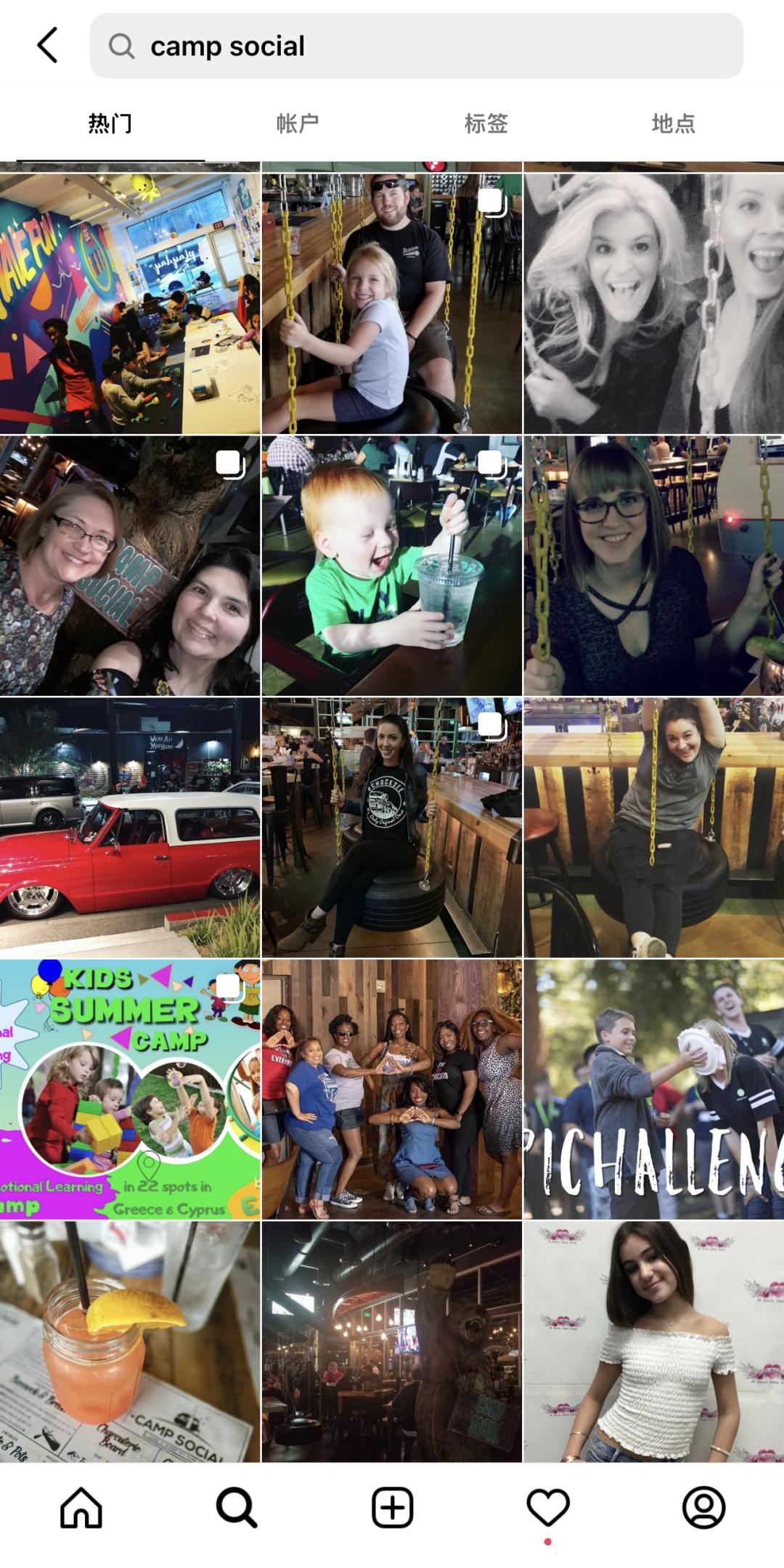Open the pie challenge post
The image size is (784, 1568).
(x=653, y=1088)
